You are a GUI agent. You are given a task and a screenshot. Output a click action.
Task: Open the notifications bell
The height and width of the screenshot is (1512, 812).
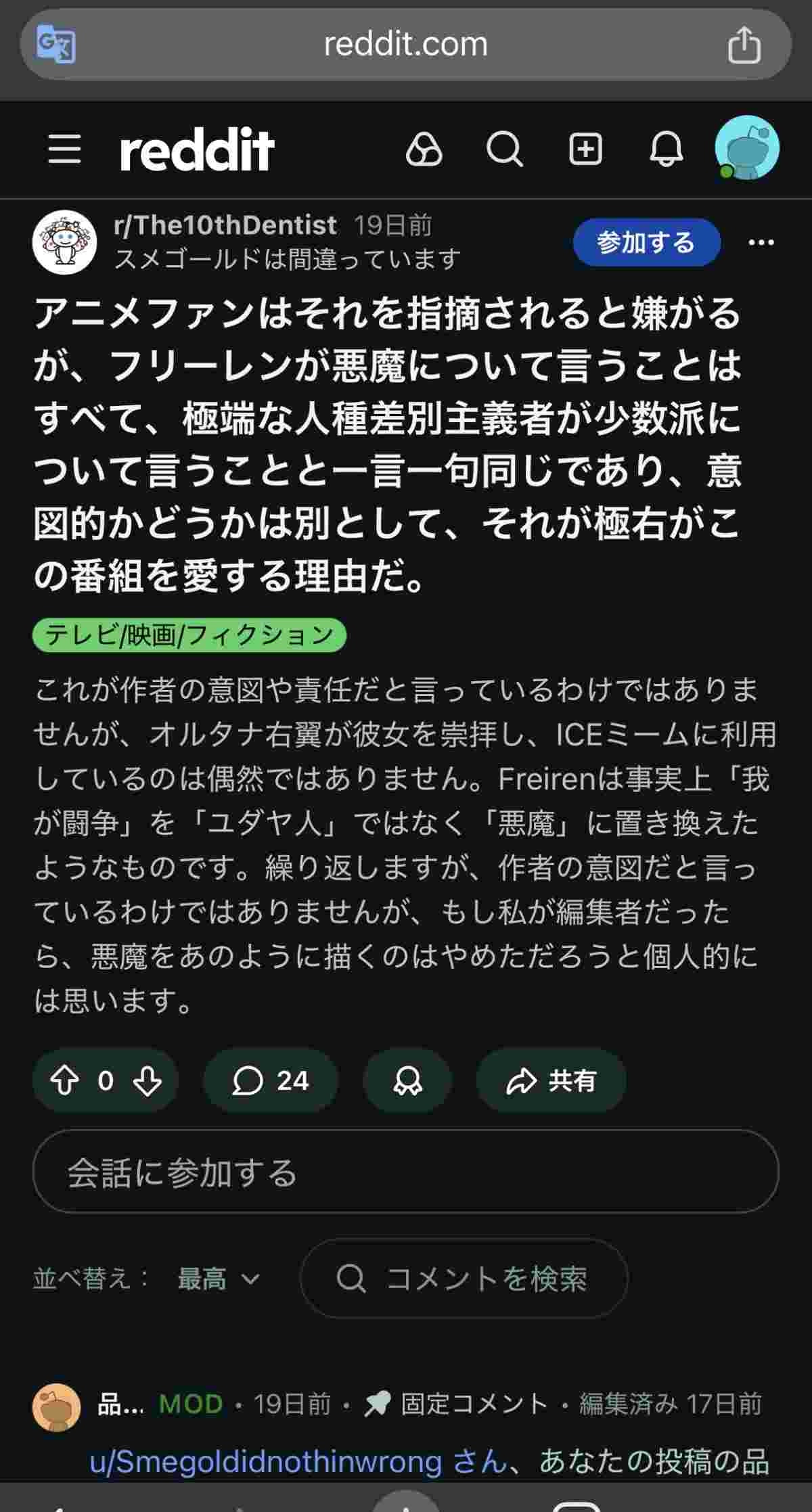(666, 149)
